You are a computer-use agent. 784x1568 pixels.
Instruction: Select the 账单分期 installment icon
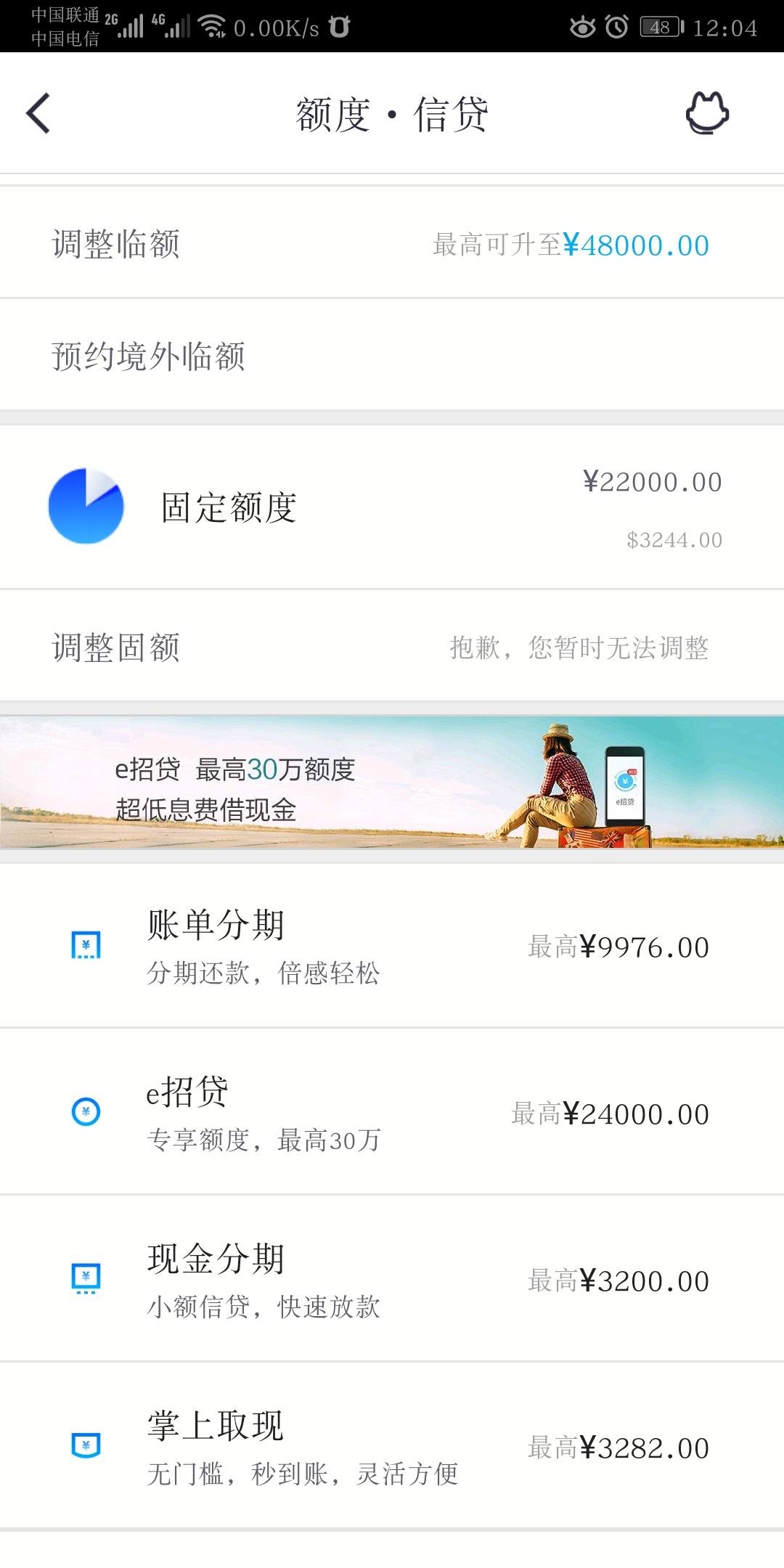click(x=85, y=945)
